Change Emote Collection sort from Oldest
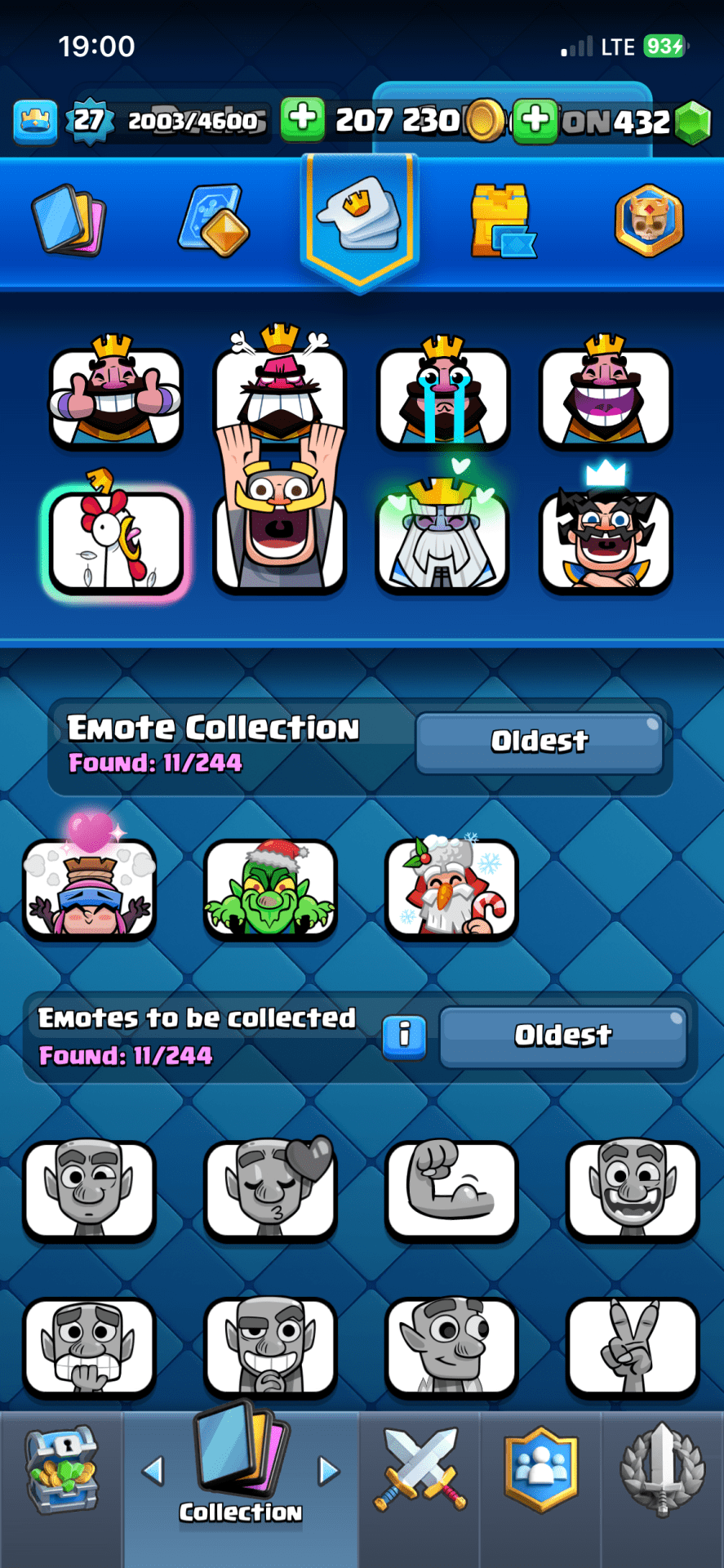The image size is (724, 1568). [539, 742]
